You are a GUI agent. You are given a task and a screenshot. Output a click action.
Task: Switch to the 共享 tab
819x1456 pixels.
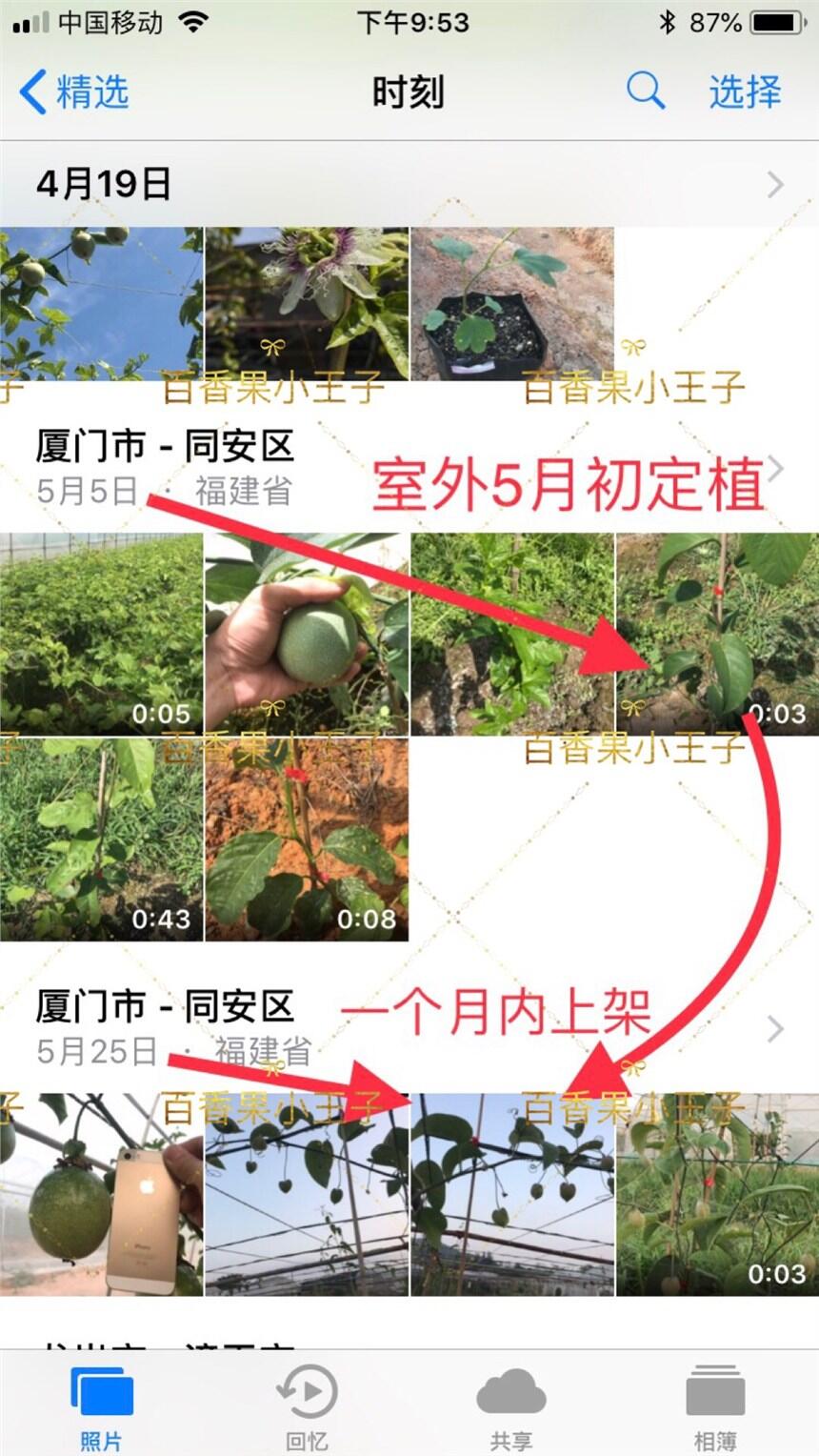511,1406
